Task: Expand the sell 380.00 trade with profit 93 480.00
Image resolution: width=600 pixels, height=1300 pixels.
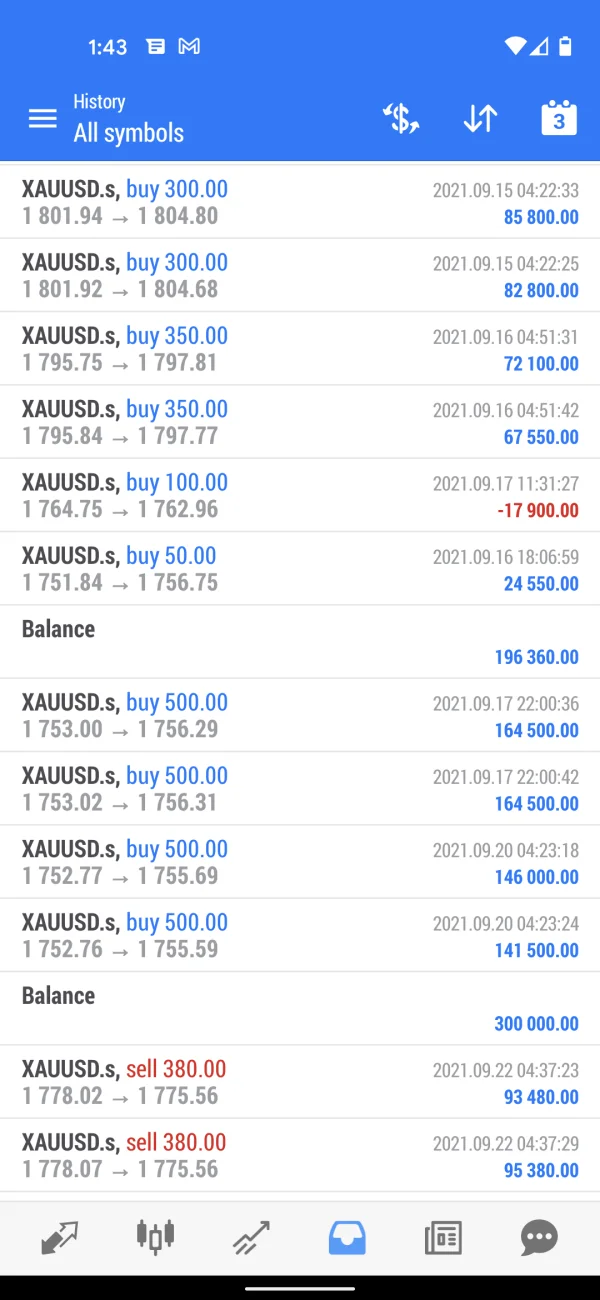Action: pyautogui.click(x=300, y=1082)
